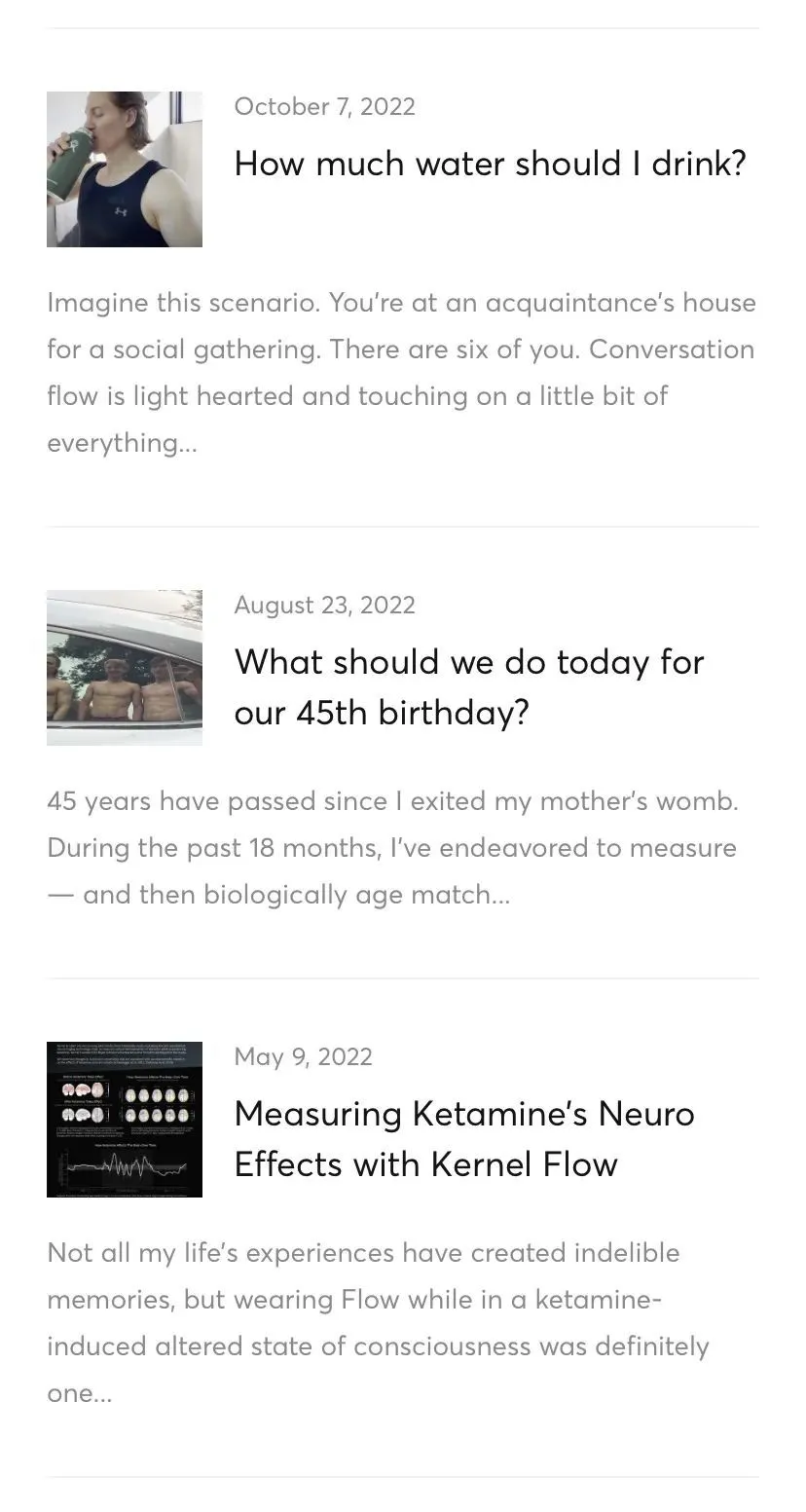Read "Measuring Ketamine's Neuro Effects with Kernel Flow"
The image size is (806, 1512).
(x=464, y=1139)
